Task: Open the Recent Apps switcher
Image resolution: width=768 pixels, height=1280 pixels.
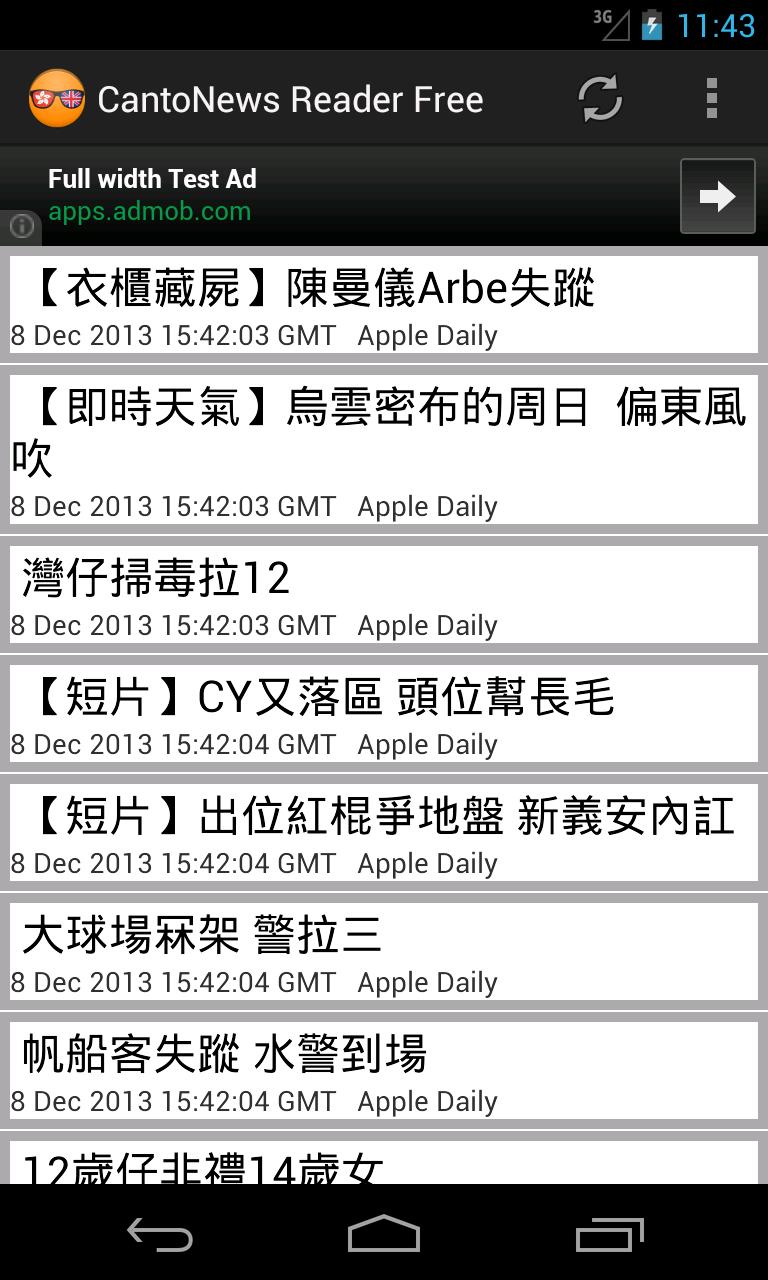Action: click(610, 1236)
